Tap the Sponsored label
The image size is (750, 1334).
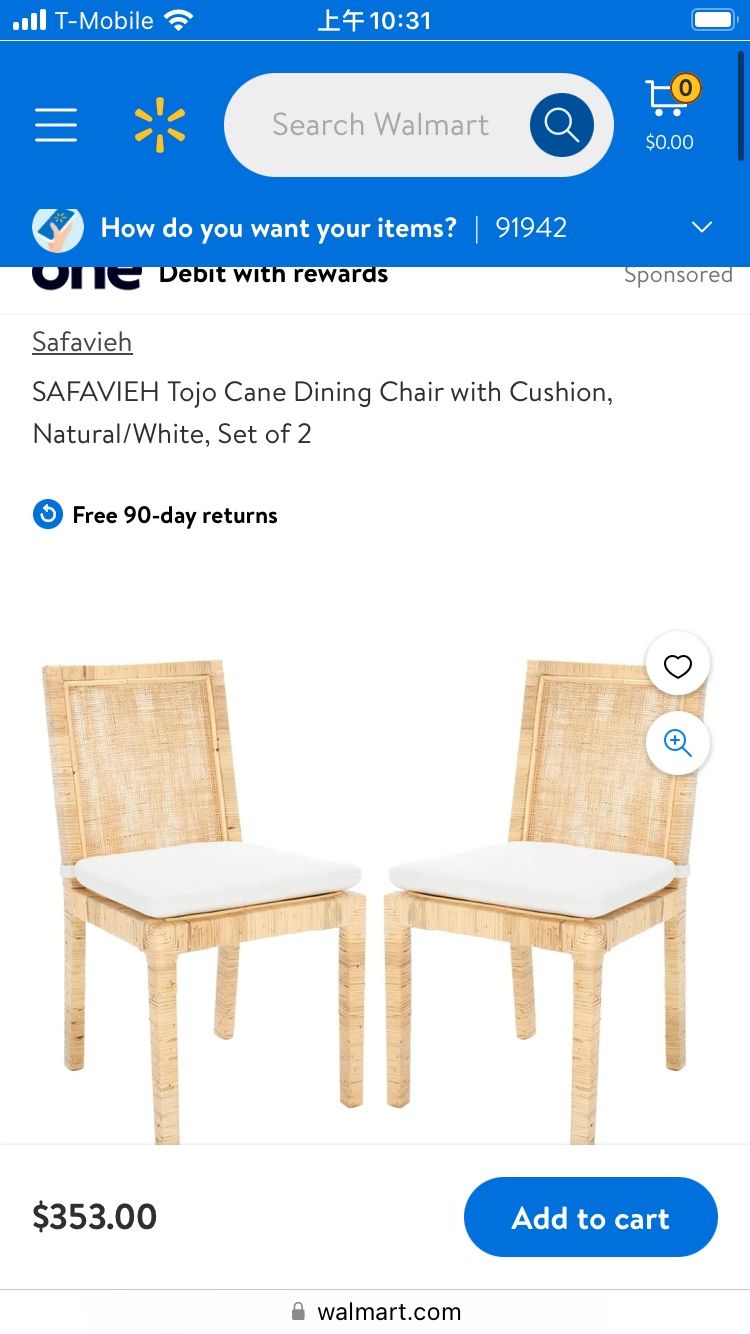pos(679,273)
